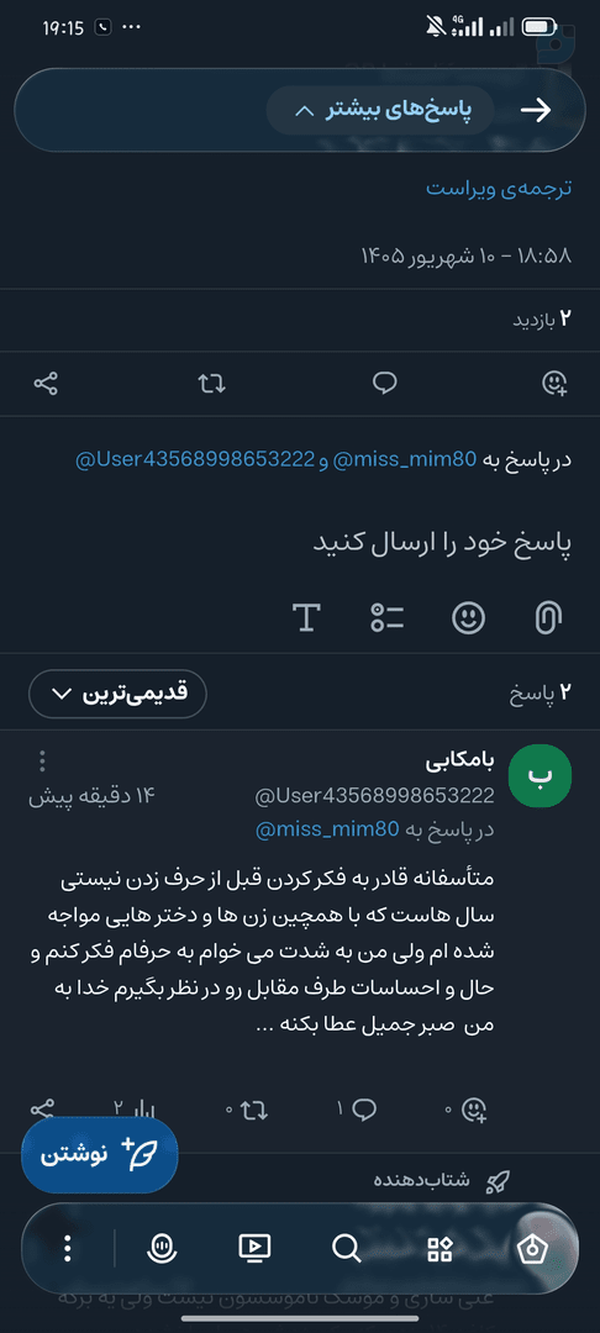Tap the نوشتن compose button
This screenshot has height=1333, width=600.
coord(99,1155)
